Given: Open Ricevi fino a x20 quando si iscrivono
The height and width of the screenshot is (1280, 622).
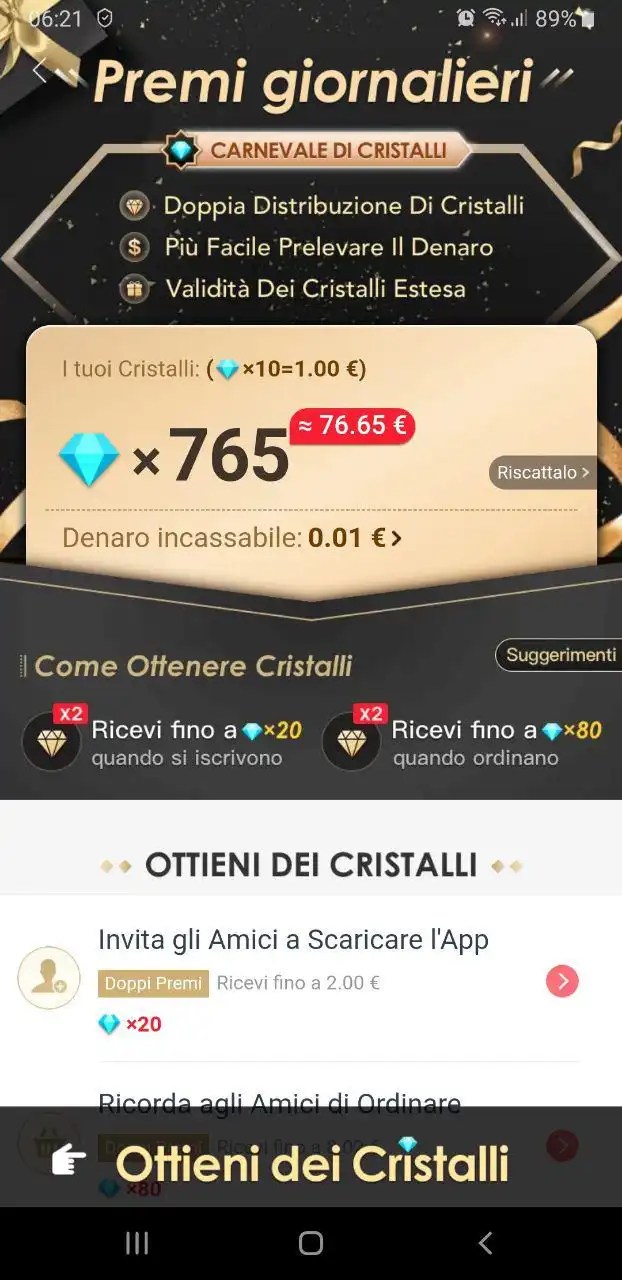Looking at the screenshot, I should pyautogui.click(x=163, y=742).
